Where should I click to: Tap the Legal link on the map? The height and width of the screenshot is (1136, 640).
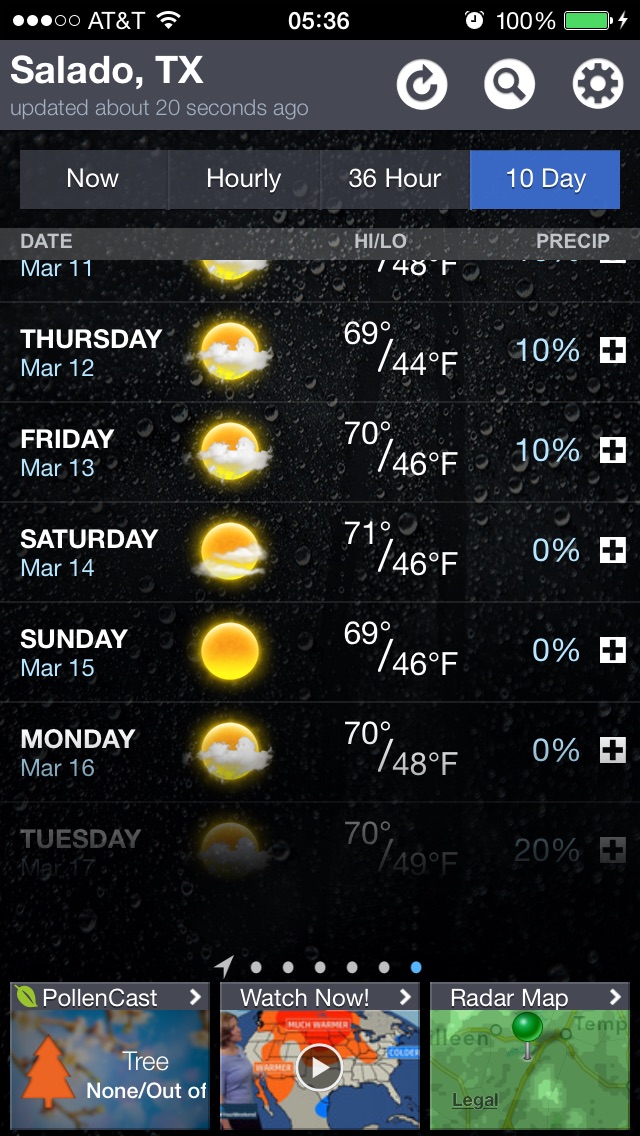475,1100
